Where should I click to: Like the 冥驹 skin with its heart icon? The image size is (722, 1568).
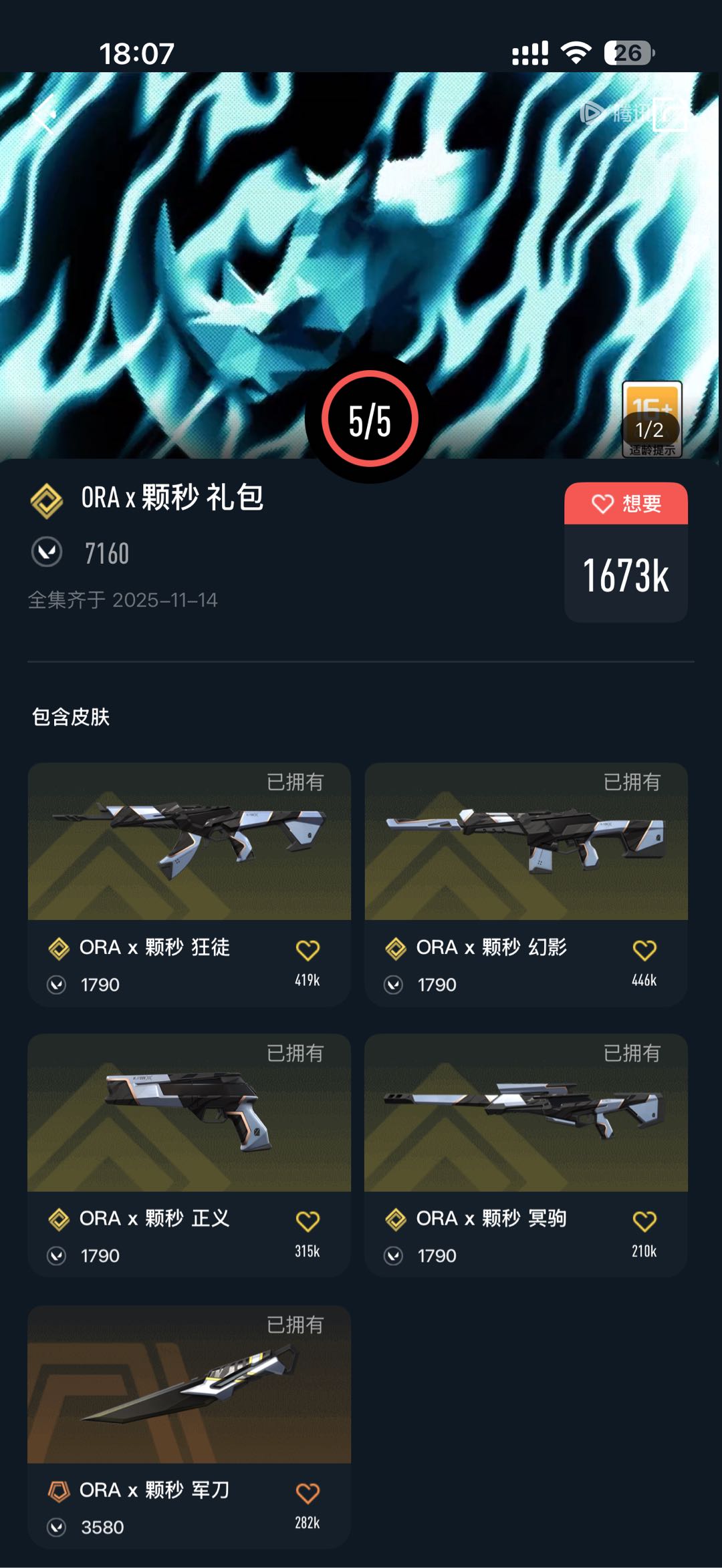point(644,1221)
